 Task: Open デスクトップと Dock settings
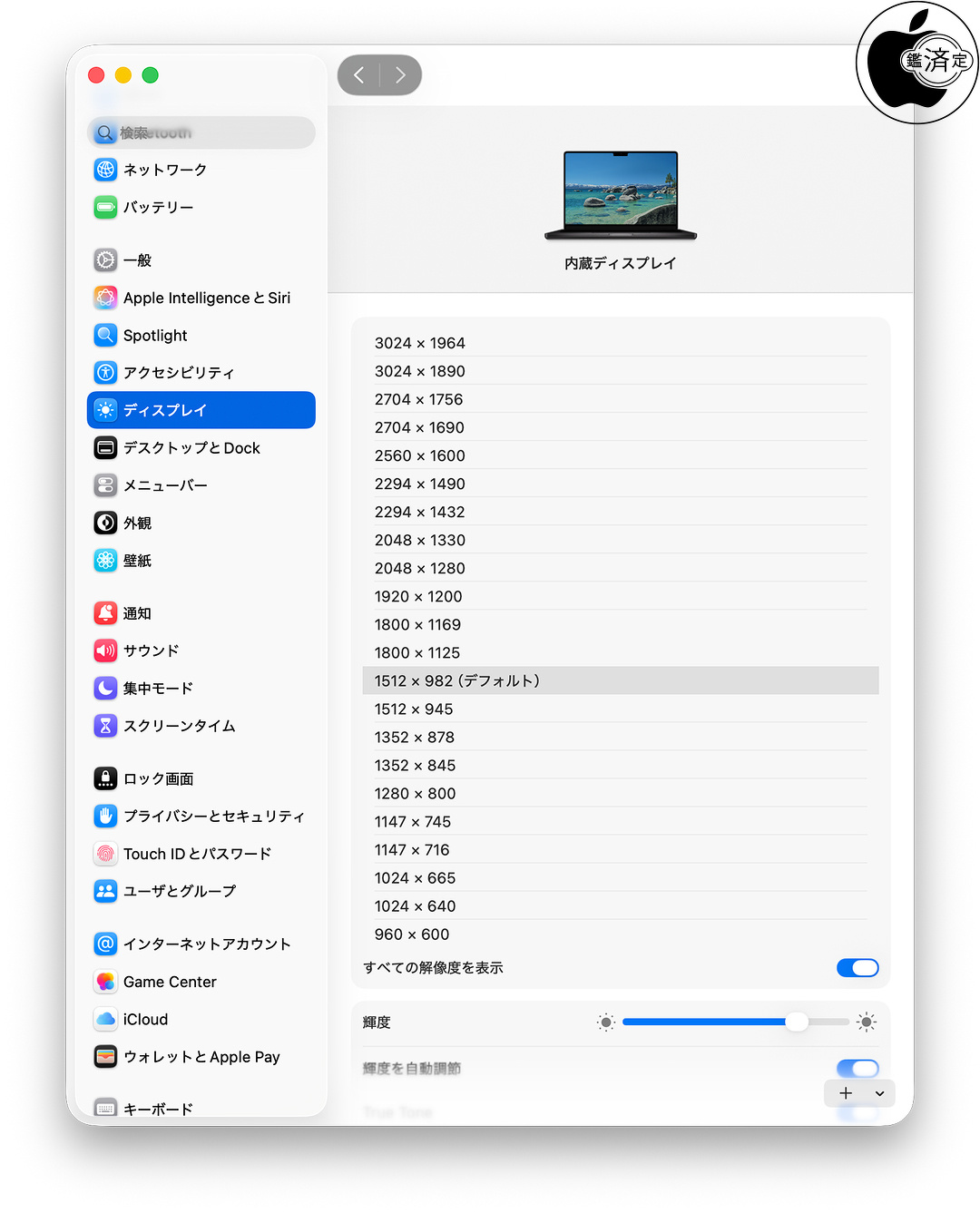(191, 448)
